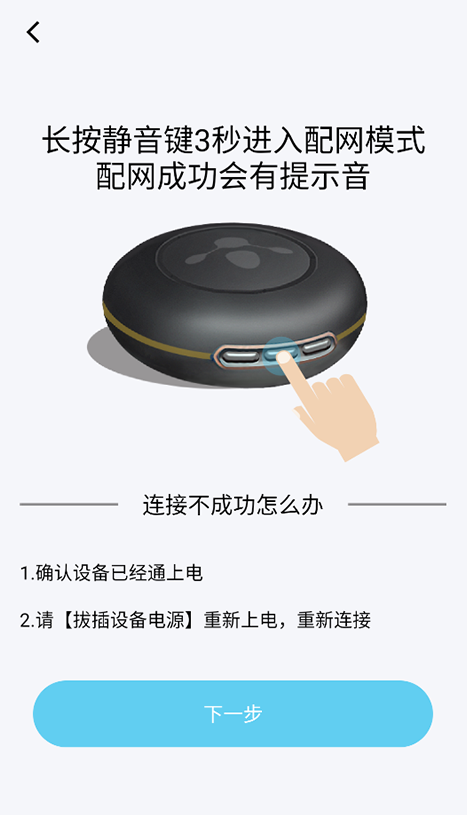Go back using the top-left arrow
This screenshot has height=815, width=467.
[33, 32]
